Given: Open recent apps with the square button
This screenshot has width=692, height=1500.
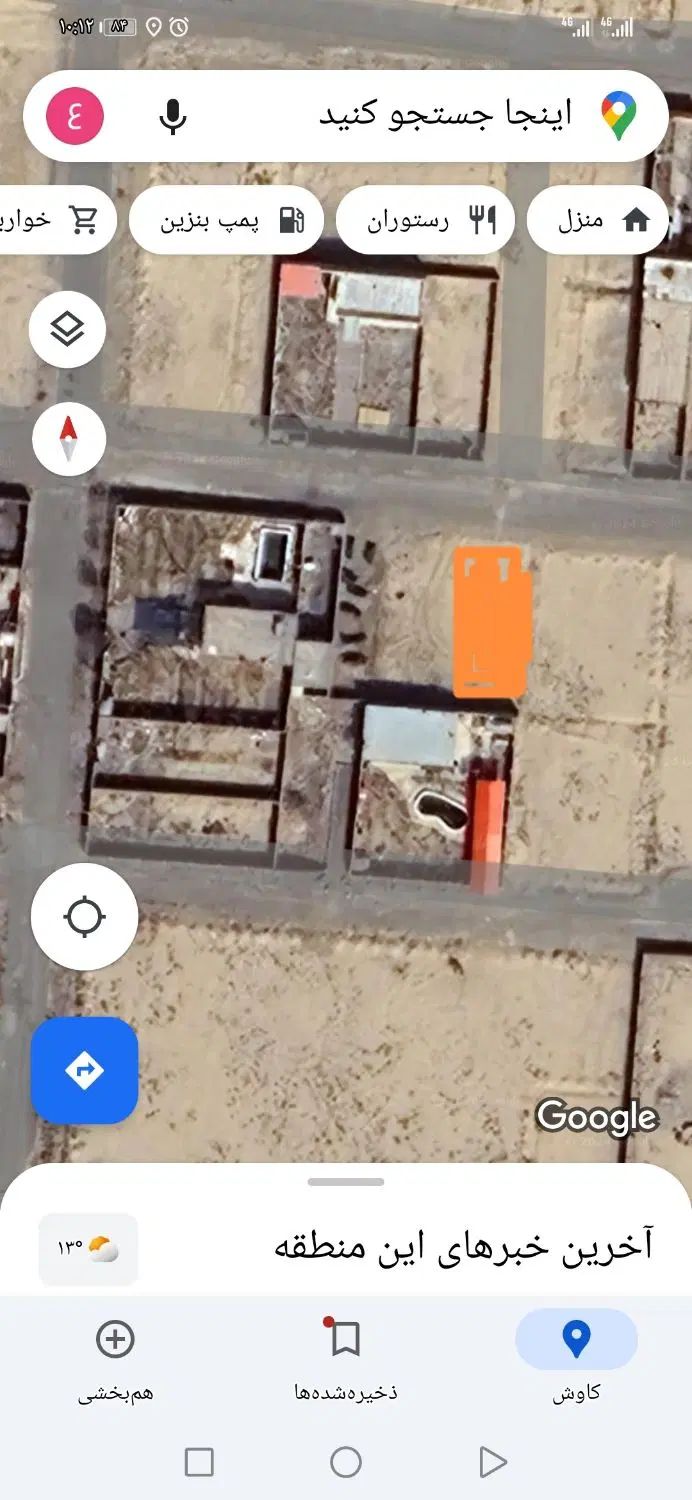Looking at the screenshot, I should (199, 1462).
